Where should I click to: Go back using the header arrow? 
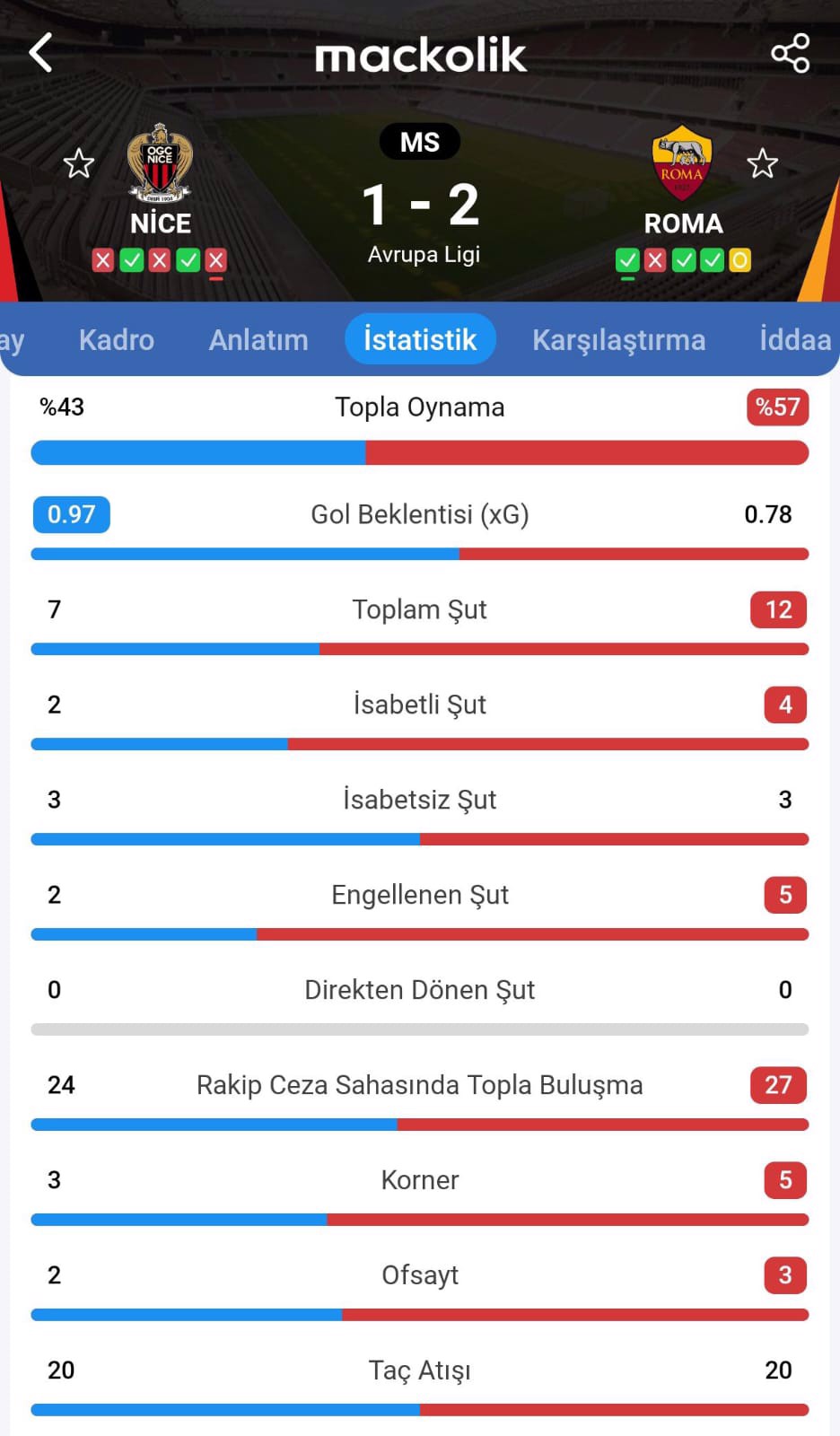(41, 53)
